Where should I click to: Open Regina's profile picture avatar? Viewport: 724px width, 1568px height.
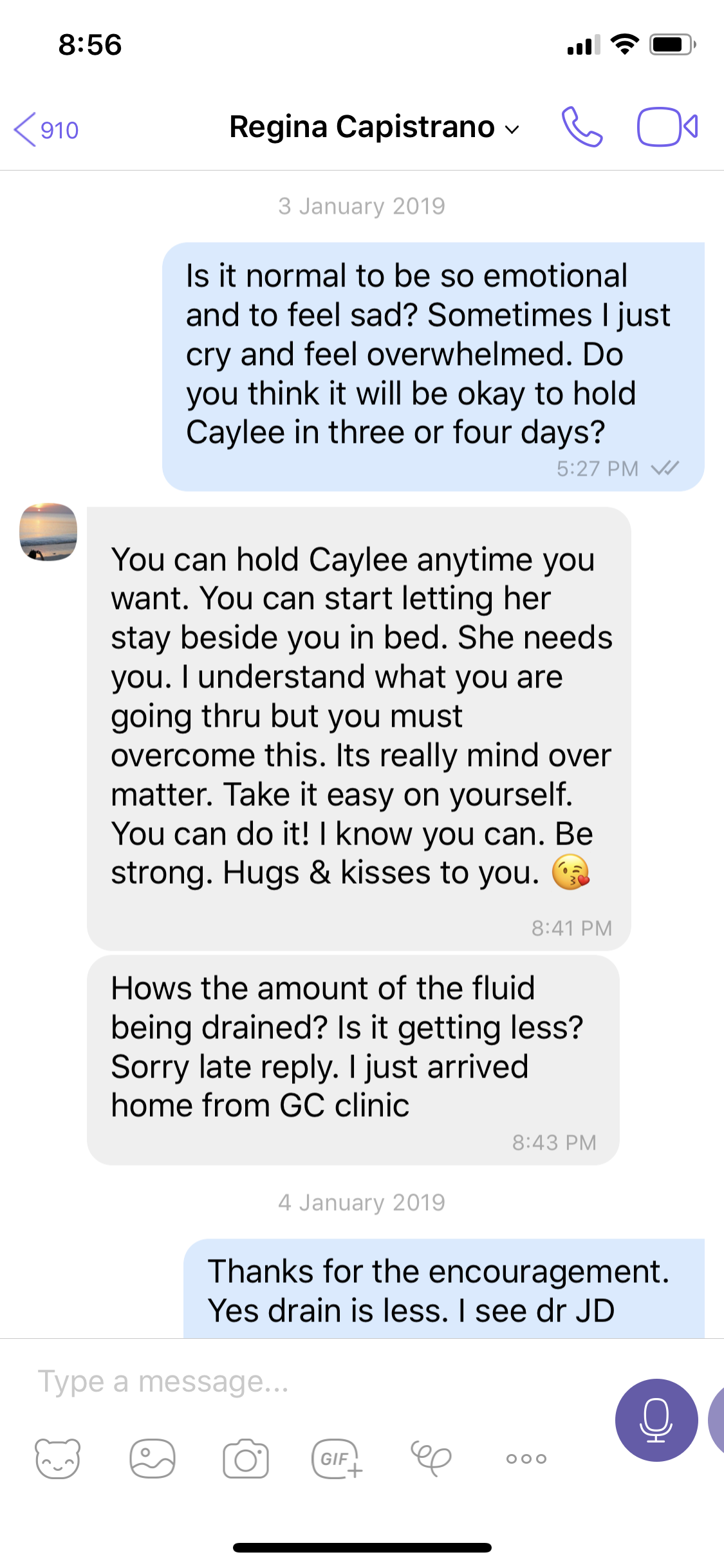[x=48, y=532]
